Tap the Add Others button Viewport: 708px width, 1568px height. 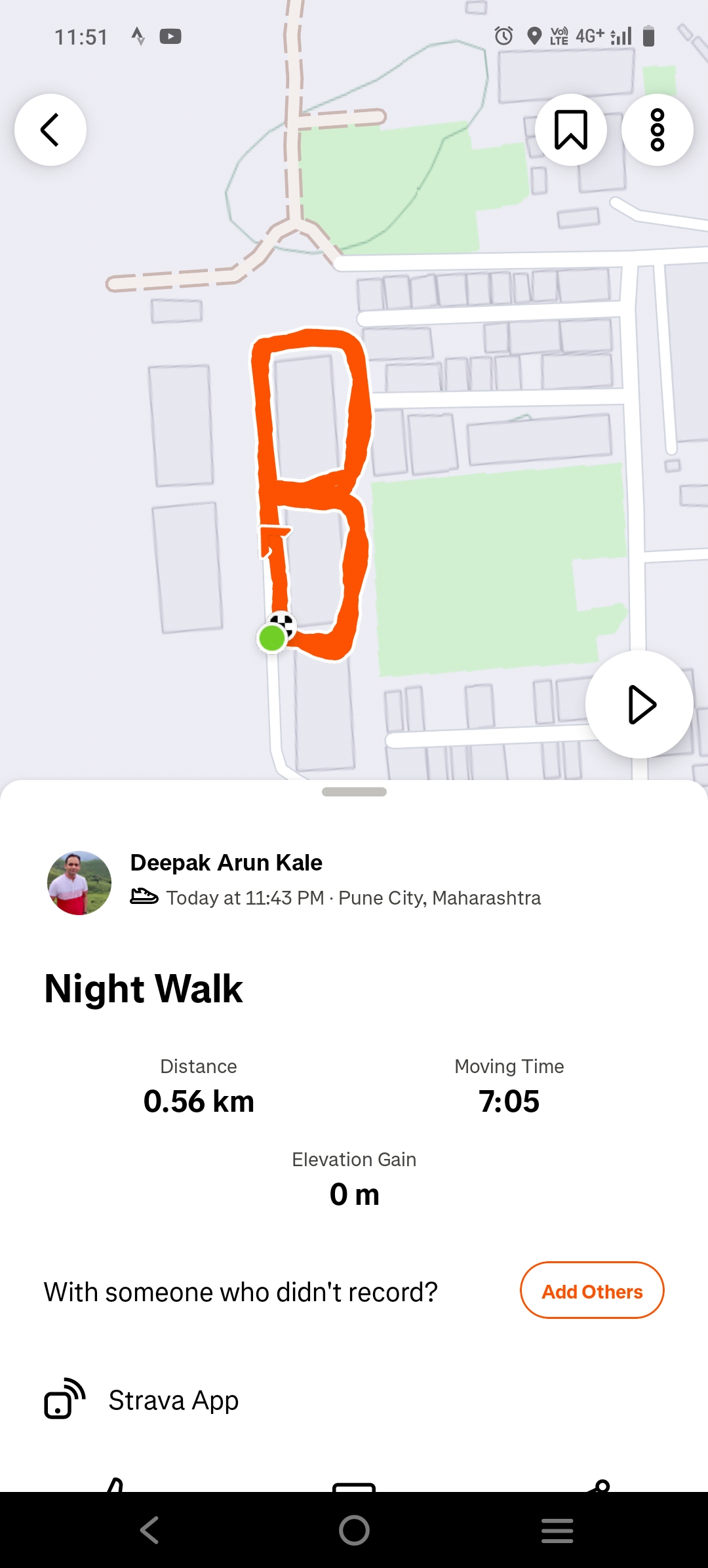point(591,1291)
